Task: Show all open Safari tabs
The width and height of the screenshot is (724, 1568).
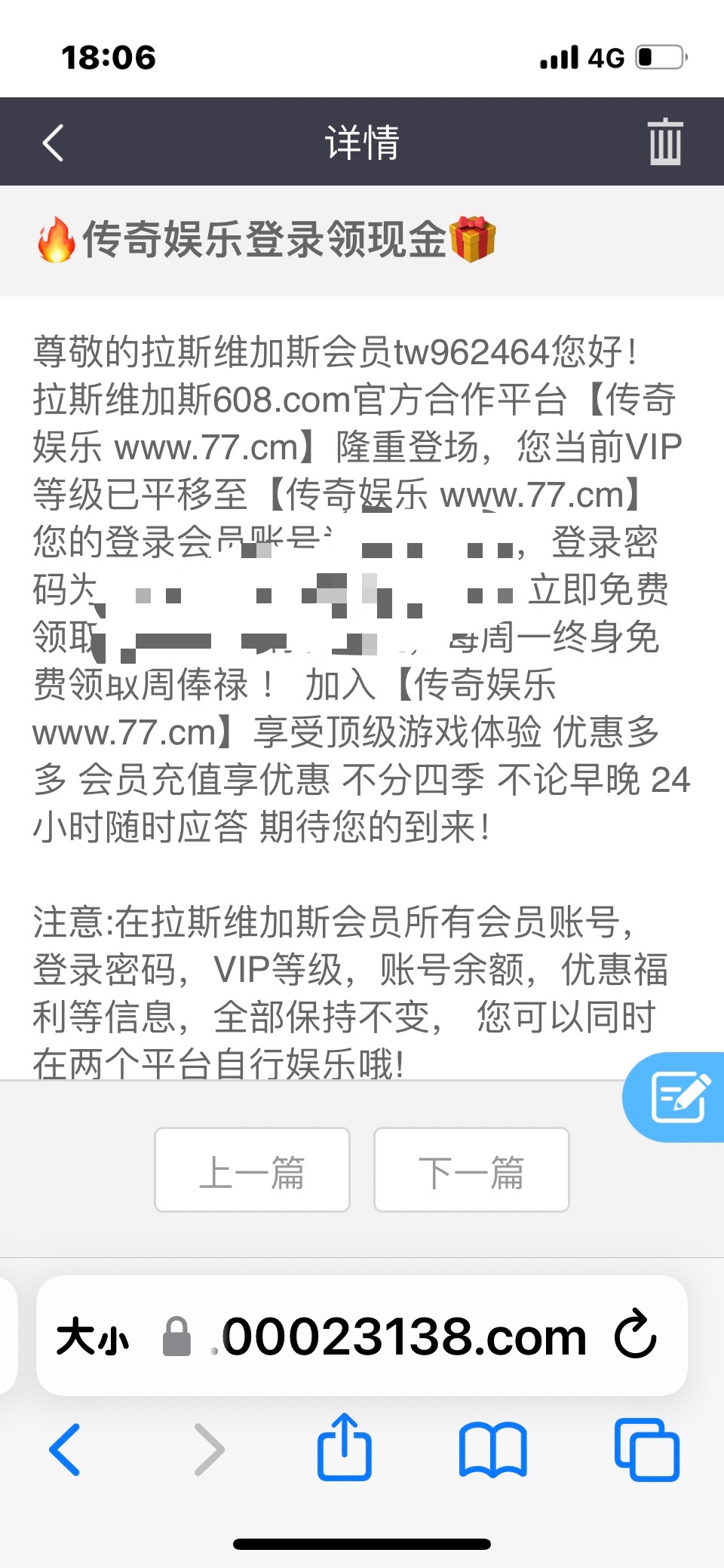Action: click(x=646, y=1449)
